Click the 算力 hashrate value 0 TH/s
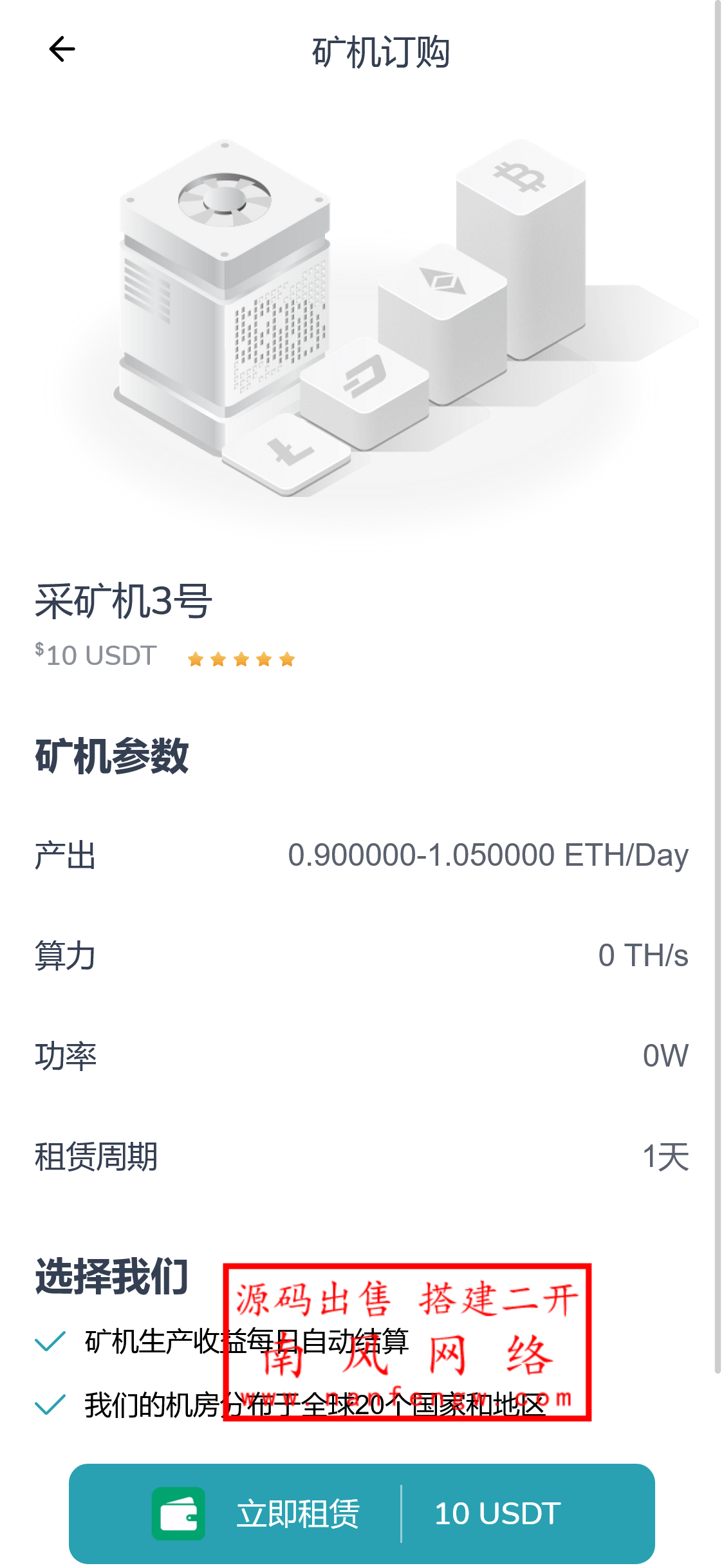This screenshot has height=1568, width=724. (x=644, y=956)
